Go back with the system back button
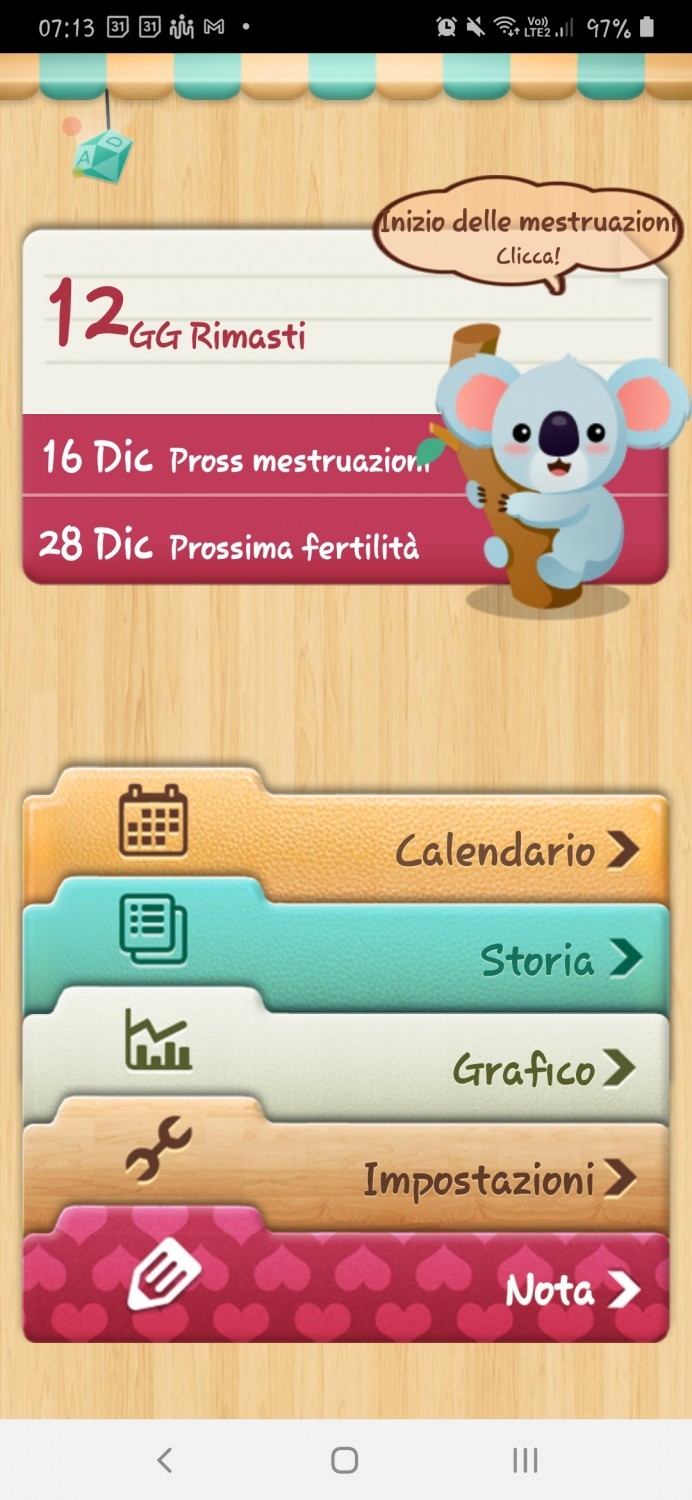Viewport: 692px width, 1500px height. pos(165,1460)
